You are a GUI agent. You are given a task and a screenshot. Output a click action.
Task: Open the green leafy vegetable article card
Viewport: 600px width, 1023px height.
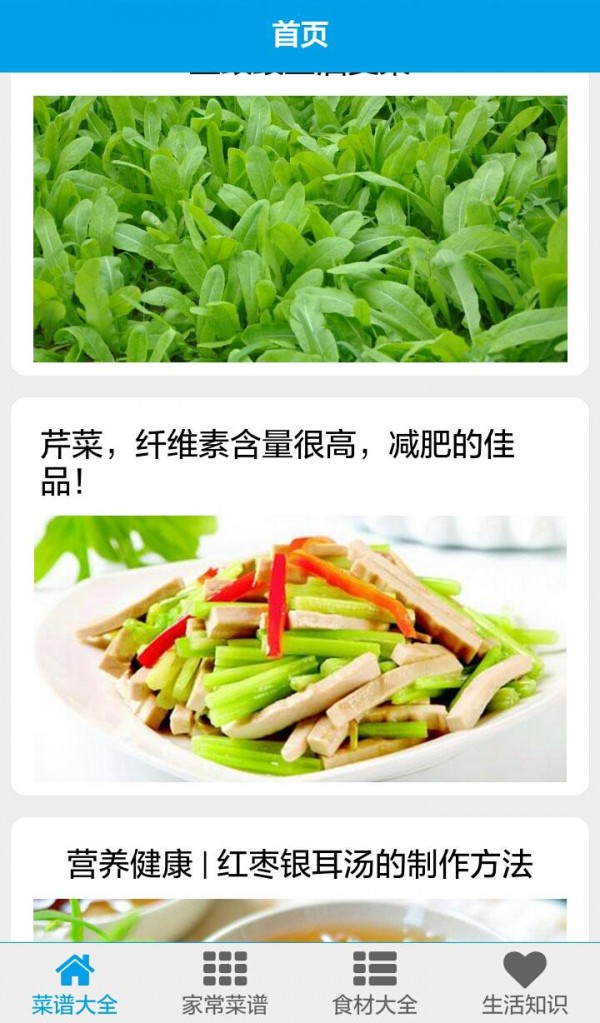click(300, 228)
